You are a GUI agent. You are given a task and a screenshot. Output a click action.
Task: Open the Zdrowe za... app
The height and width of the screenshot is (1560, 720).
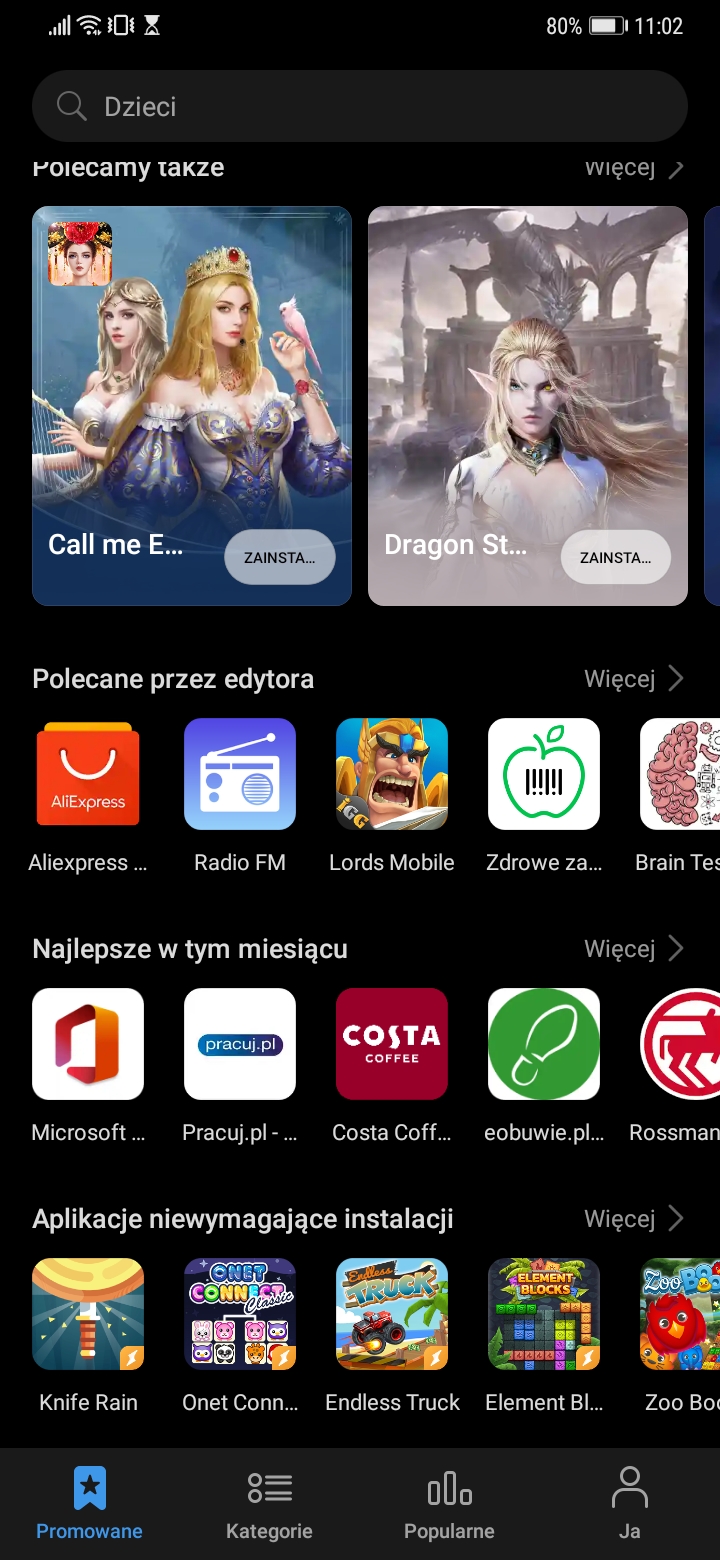[544, 774]
